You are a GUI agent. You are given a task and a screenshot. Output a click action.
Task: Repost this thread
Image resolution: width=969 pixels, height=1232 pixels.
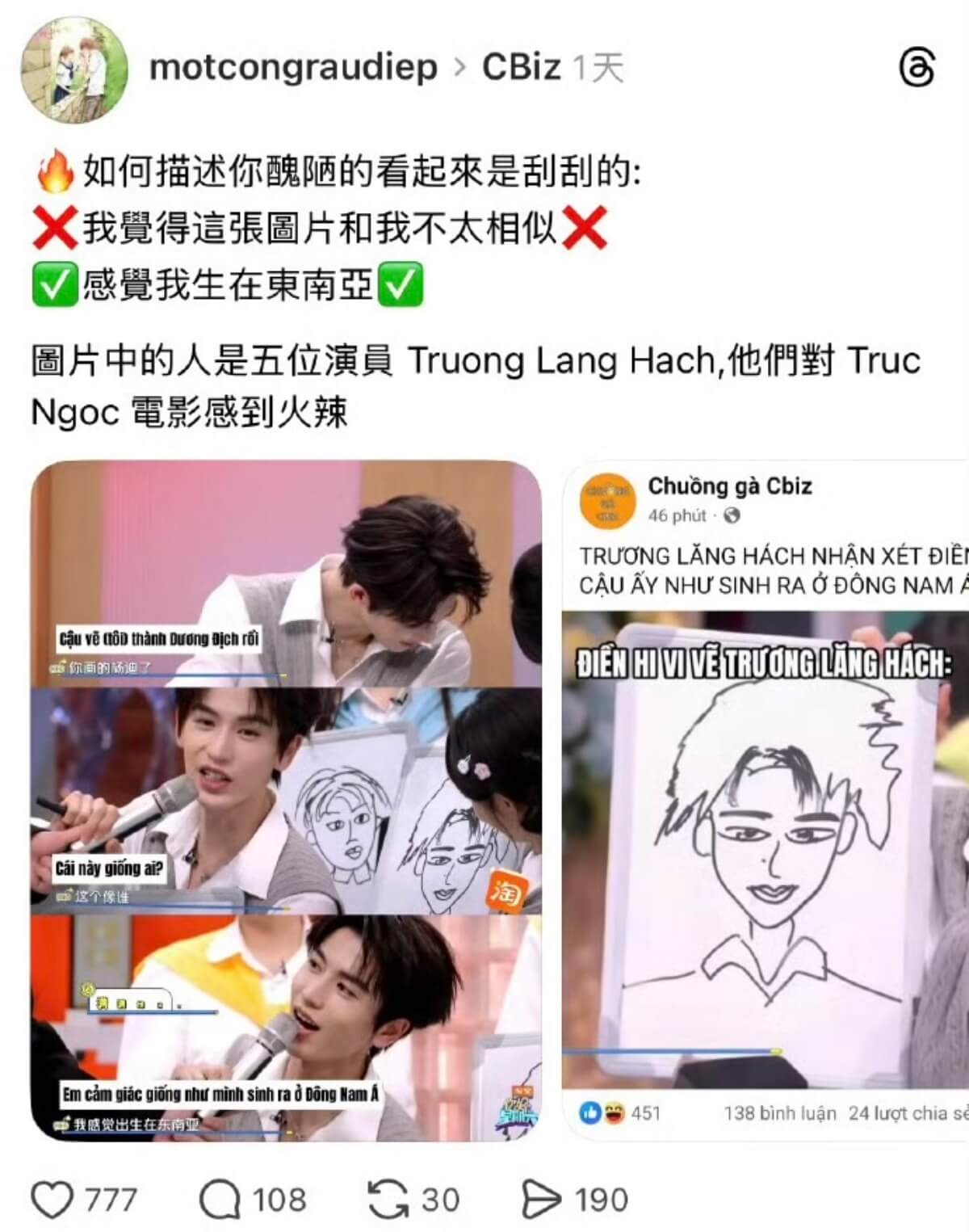point(388,1199)
